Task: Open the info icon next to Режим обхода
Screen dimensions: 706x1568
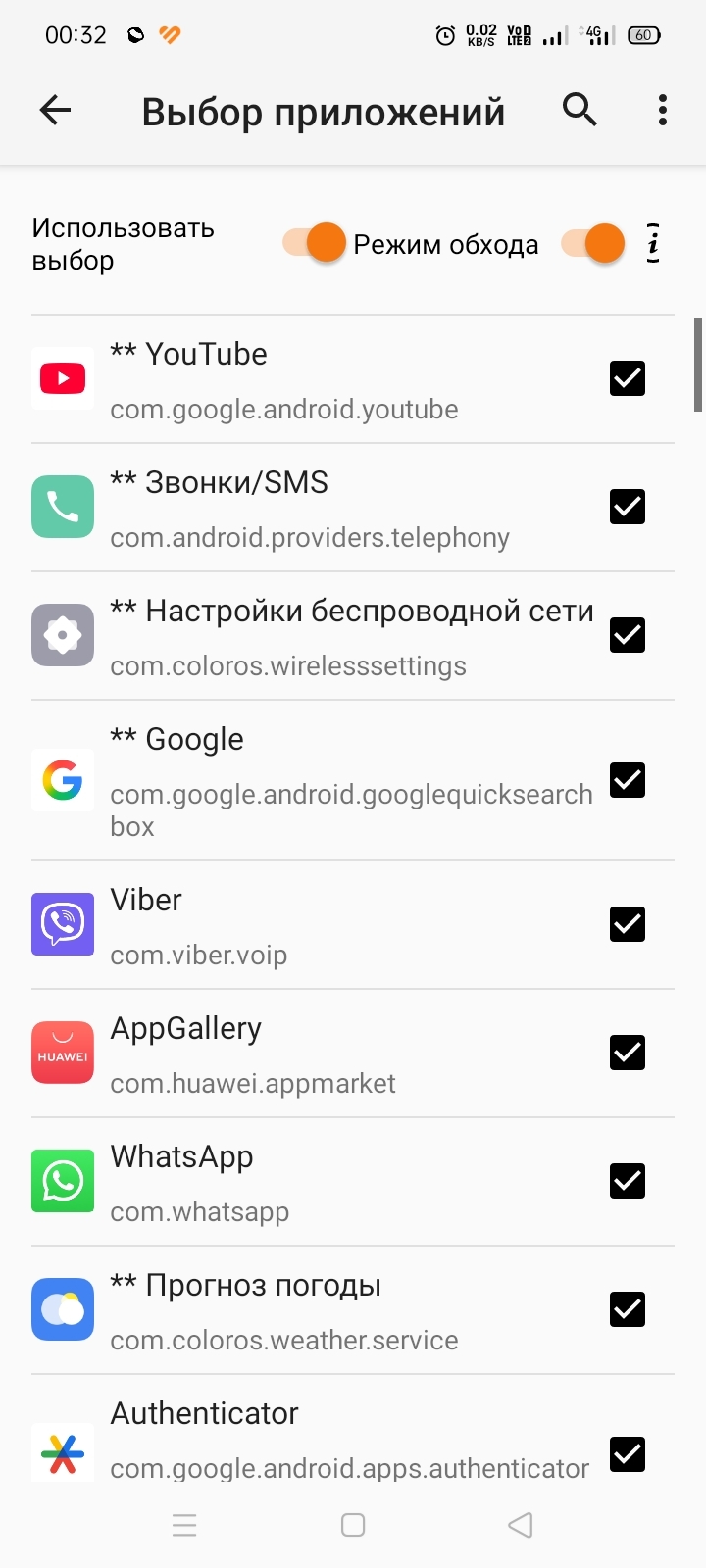Action: [x=653, y=243]
